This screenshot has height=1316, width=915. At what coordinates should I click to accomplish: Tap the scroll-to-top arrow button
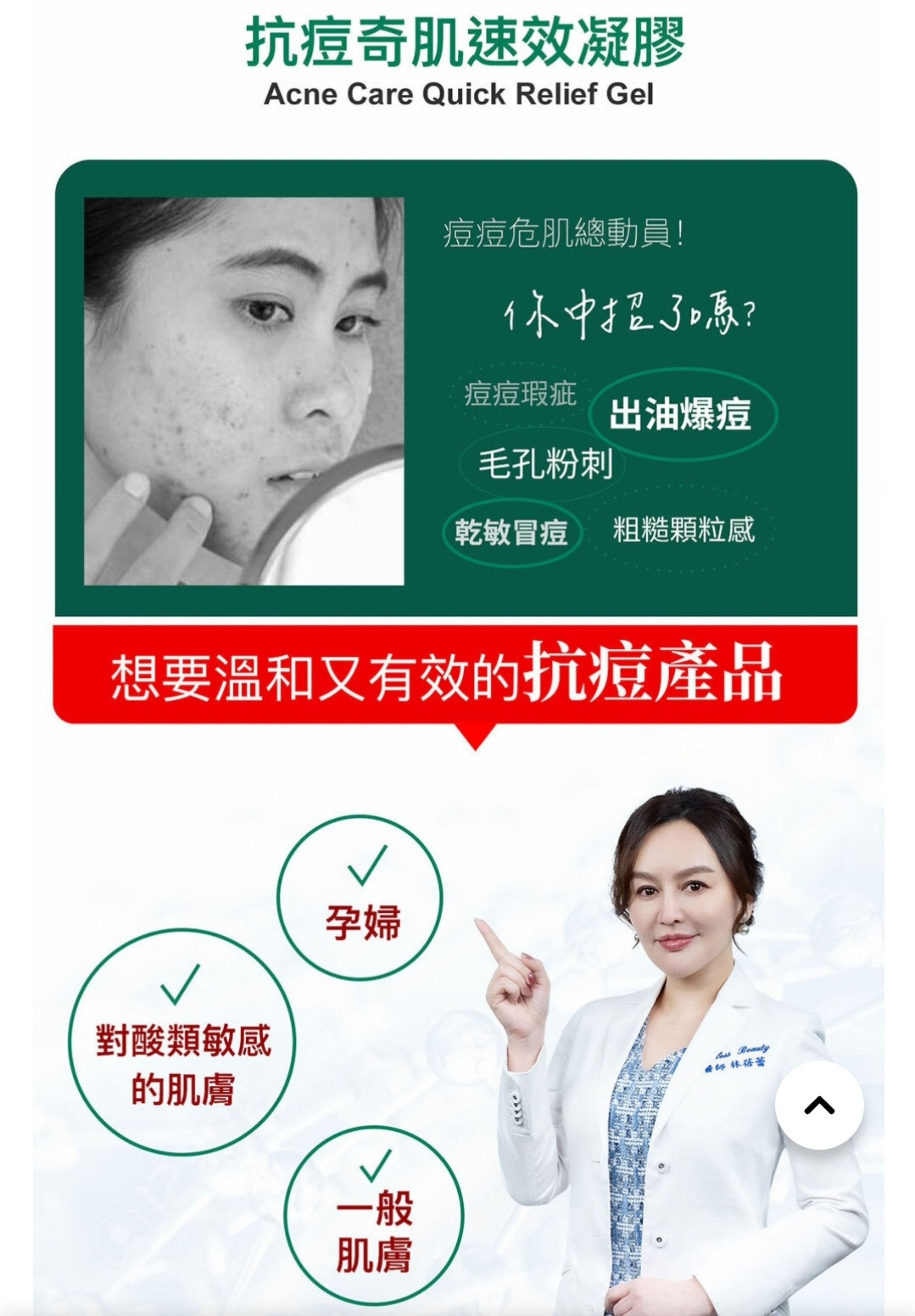(819, 1105)
